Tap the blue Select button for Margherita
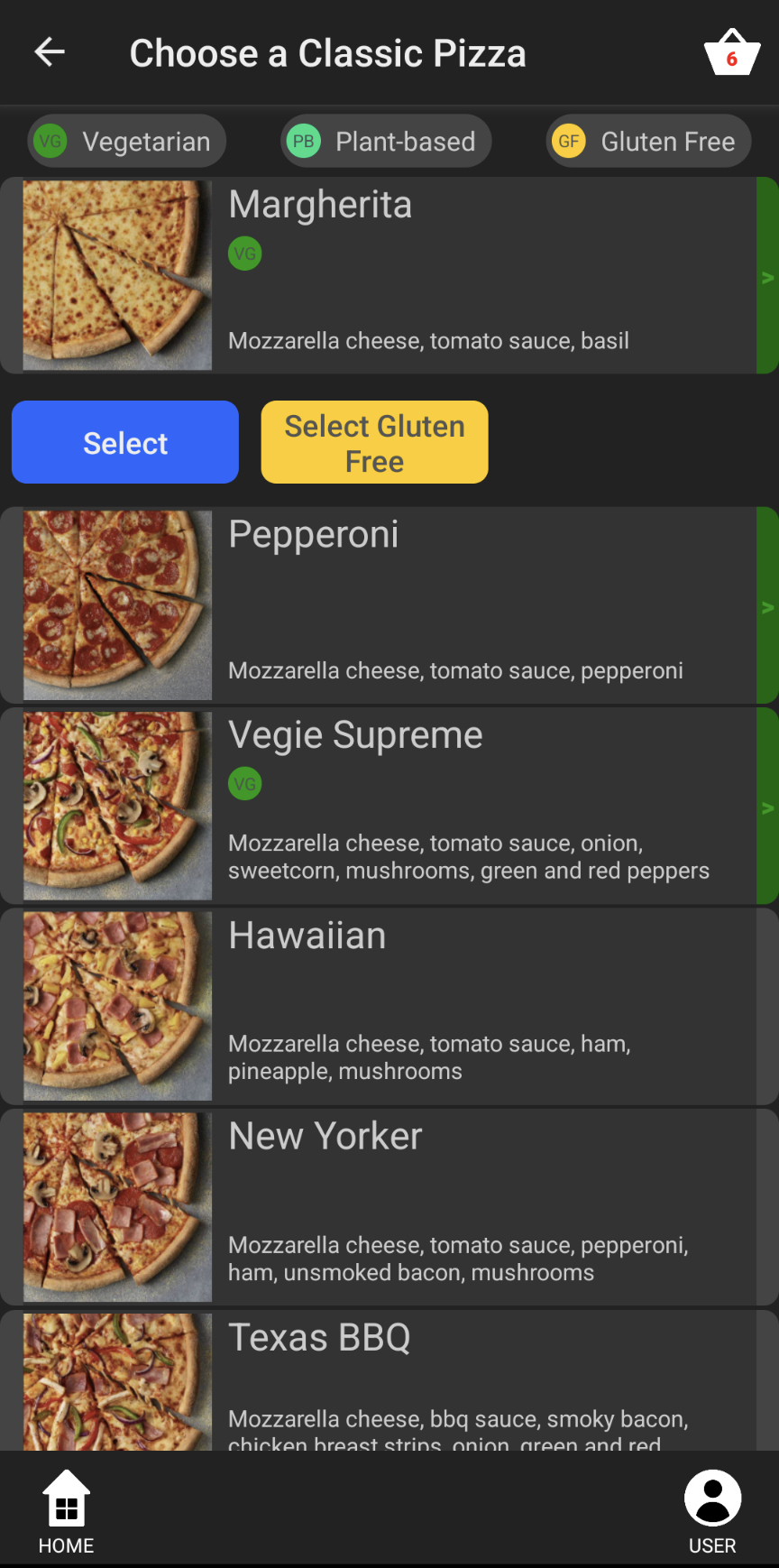The width and height of the screenshot is (779, 1568). [x=125, y=442]
